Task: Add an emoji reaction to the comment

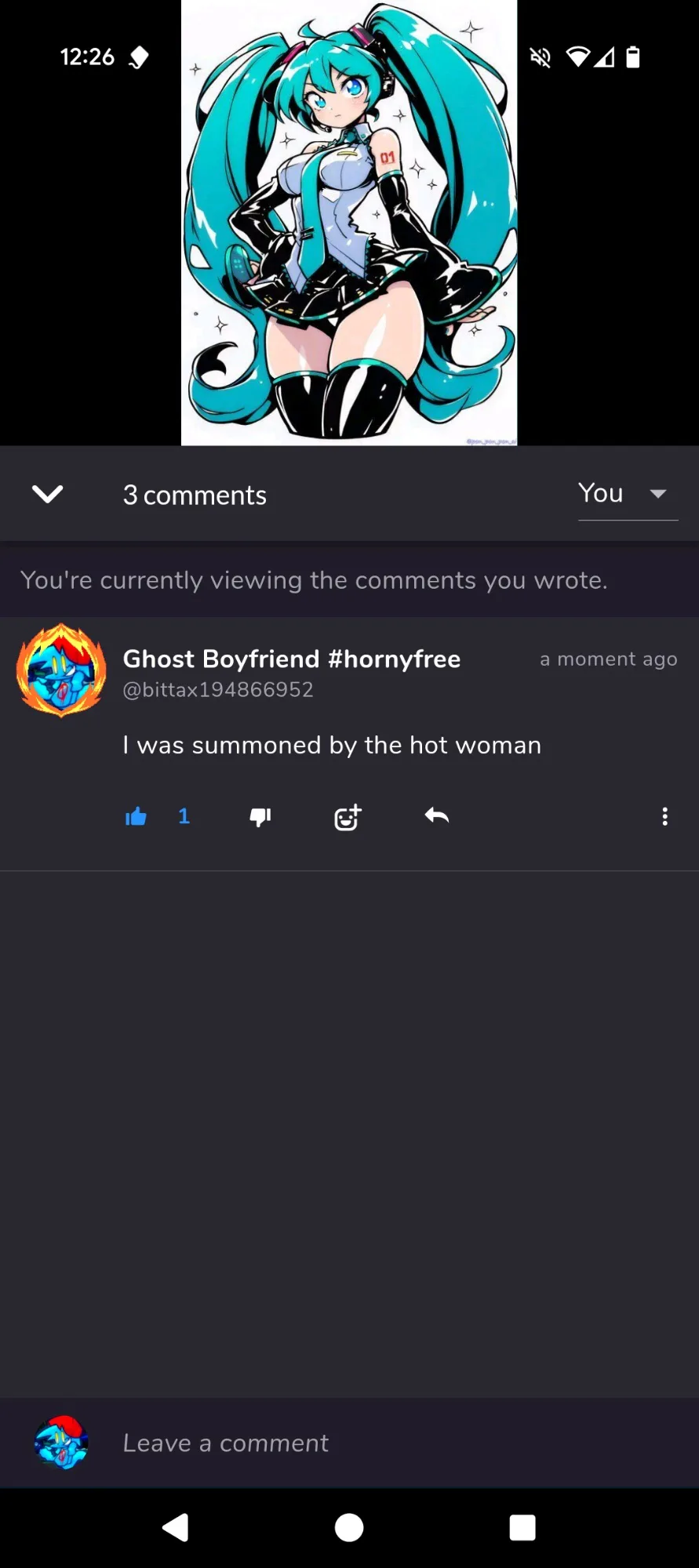Action: point(348,817)
